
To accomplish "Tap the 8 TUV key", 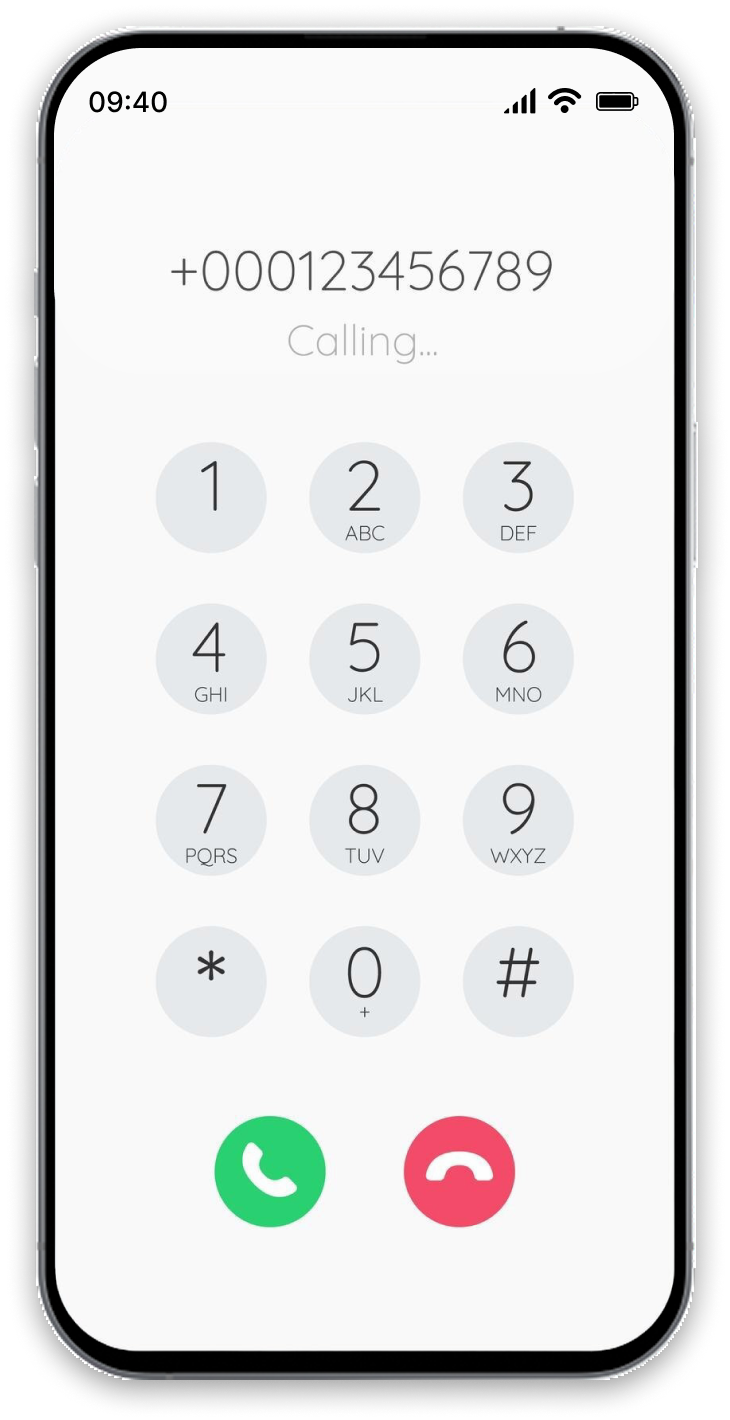I will (365, 820).
